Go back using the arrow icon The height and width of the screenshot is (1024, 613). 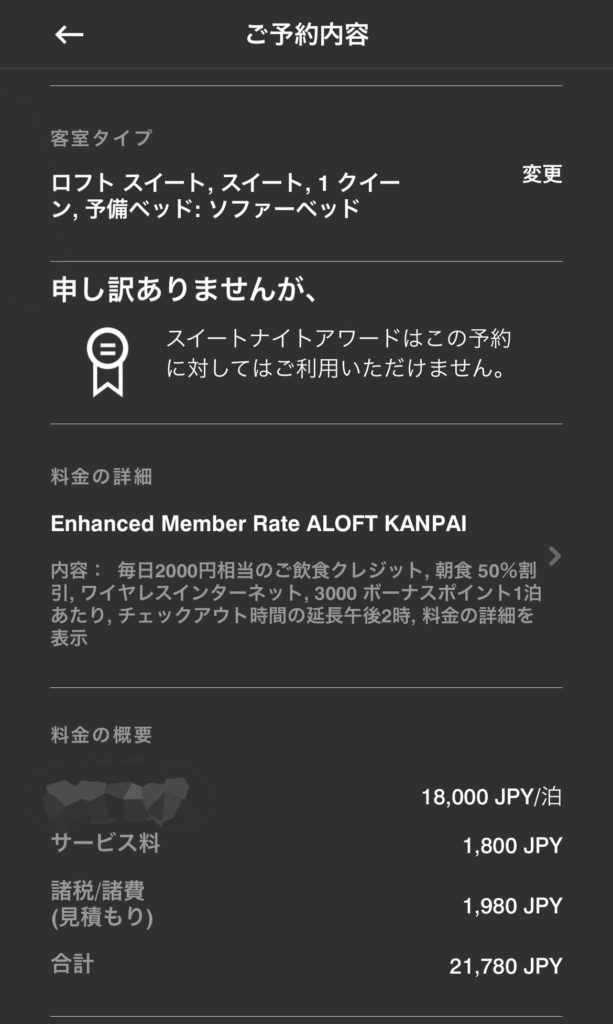coord(69,35)
